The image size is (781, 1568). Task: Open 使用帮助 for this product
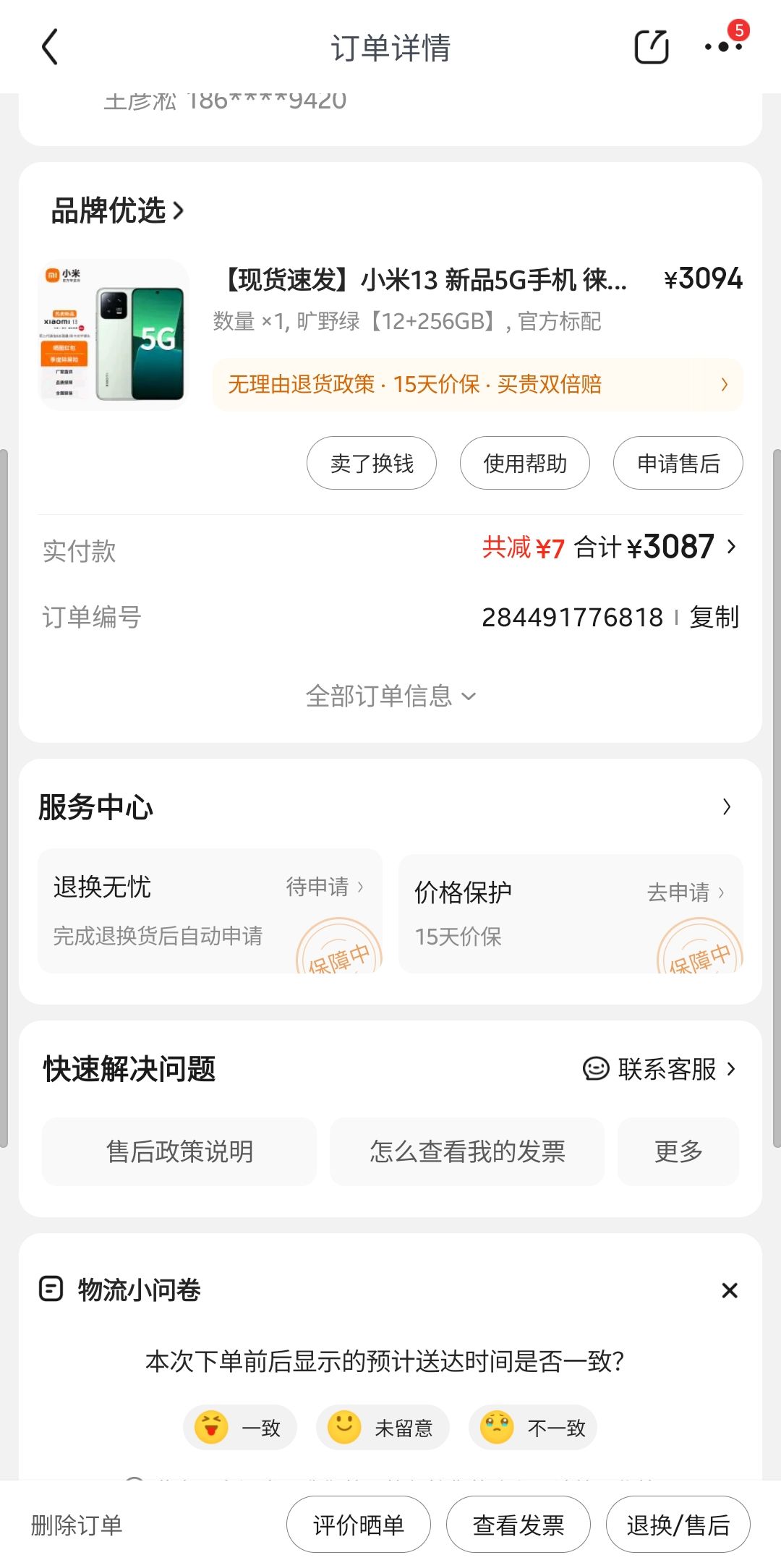[x=525, y=464]
